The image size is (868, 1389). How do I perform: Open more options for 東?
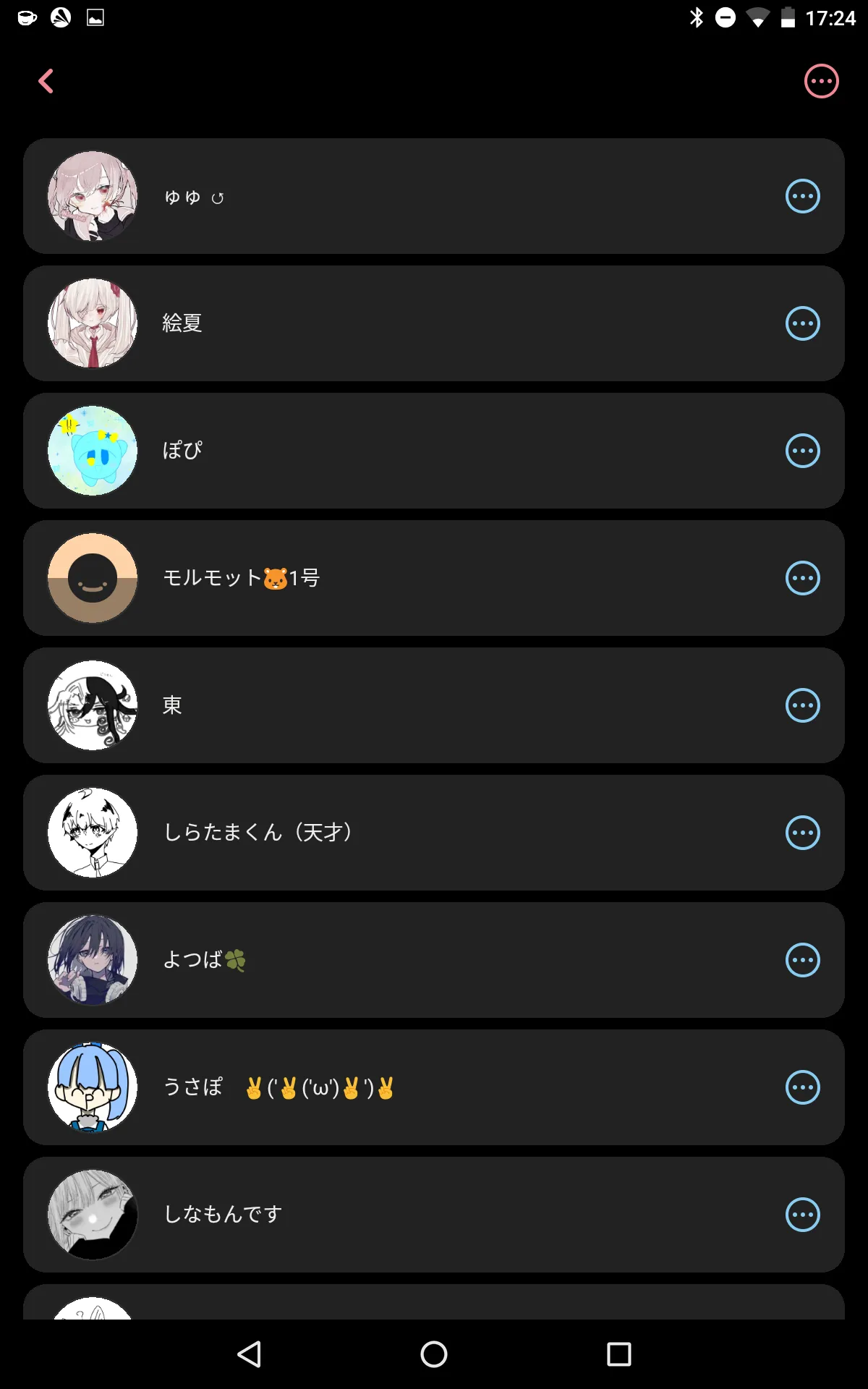point(803,705)
